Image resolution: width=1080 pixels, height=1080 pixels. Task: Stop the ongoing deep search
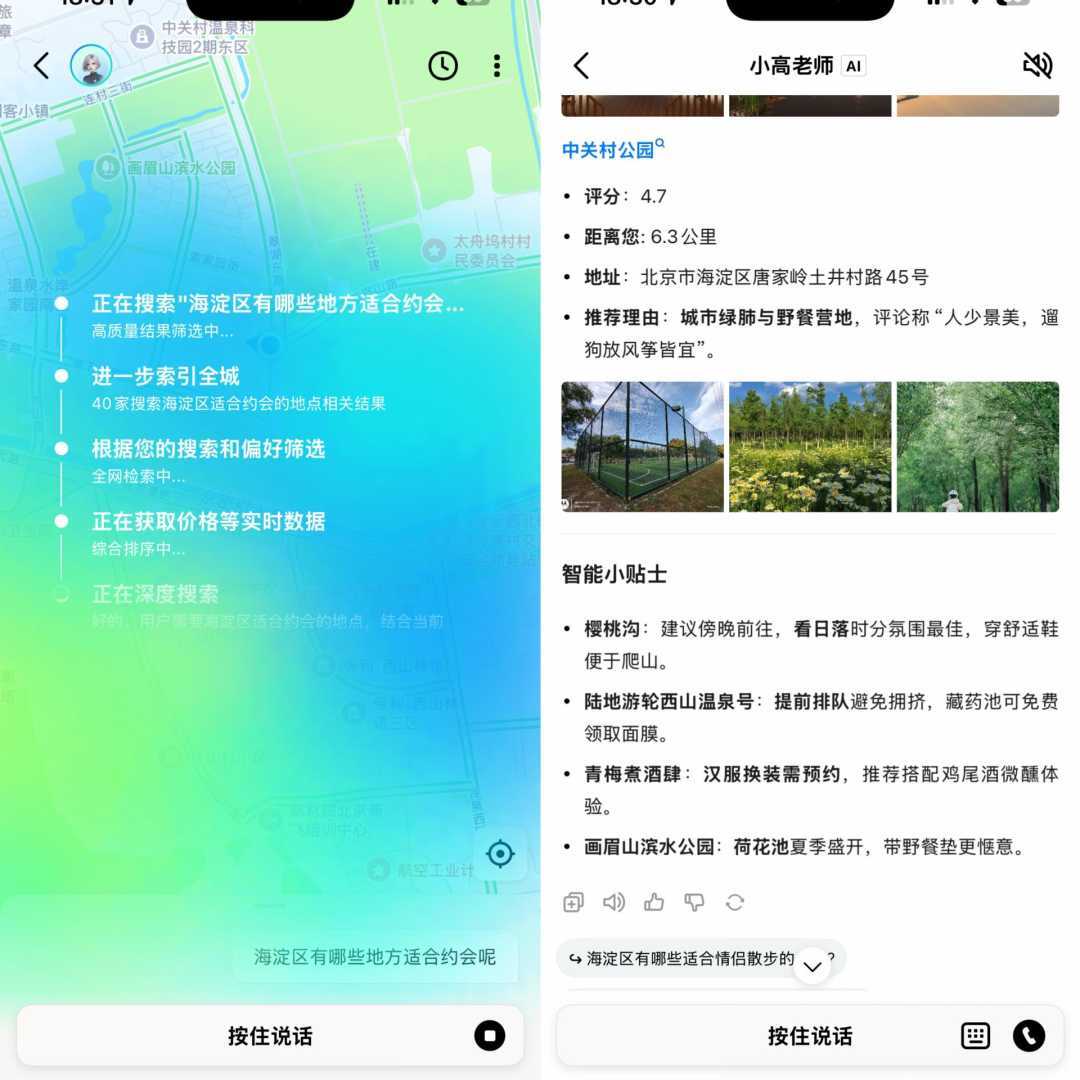point(489,1035)
